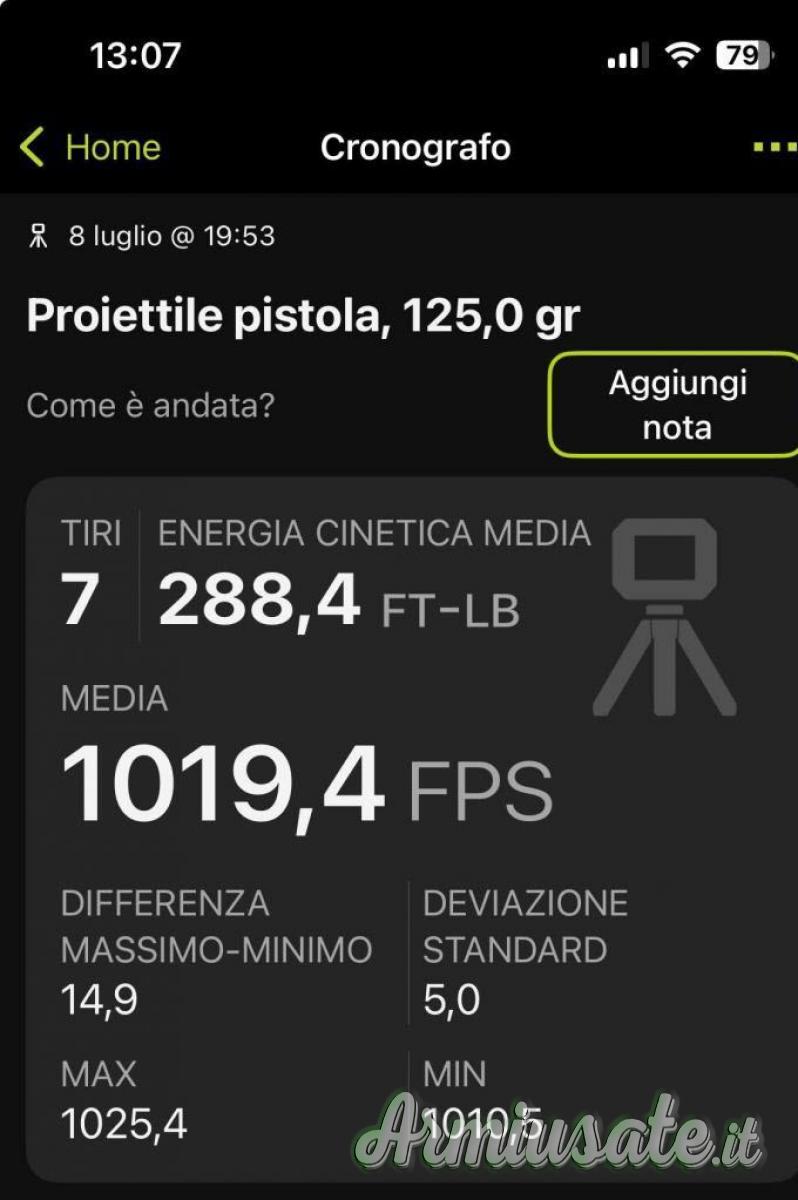Tap the Aggiungi nota button
Image resolution: width=798 pixels, height=1200 pixels.
[x=676, y=405]
